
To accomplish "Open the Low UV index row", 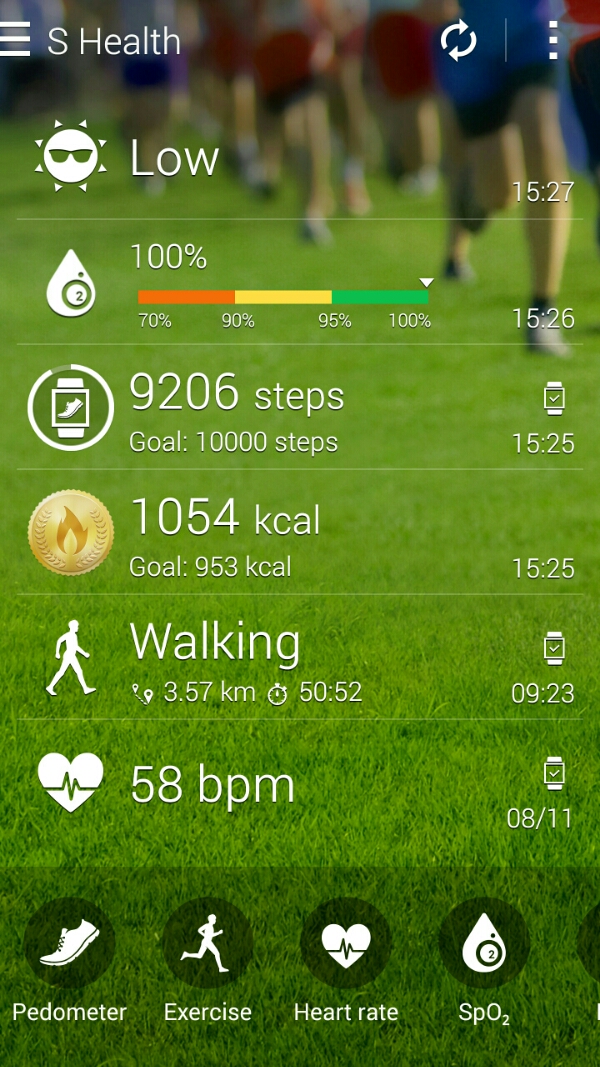I will click(300, 160).
